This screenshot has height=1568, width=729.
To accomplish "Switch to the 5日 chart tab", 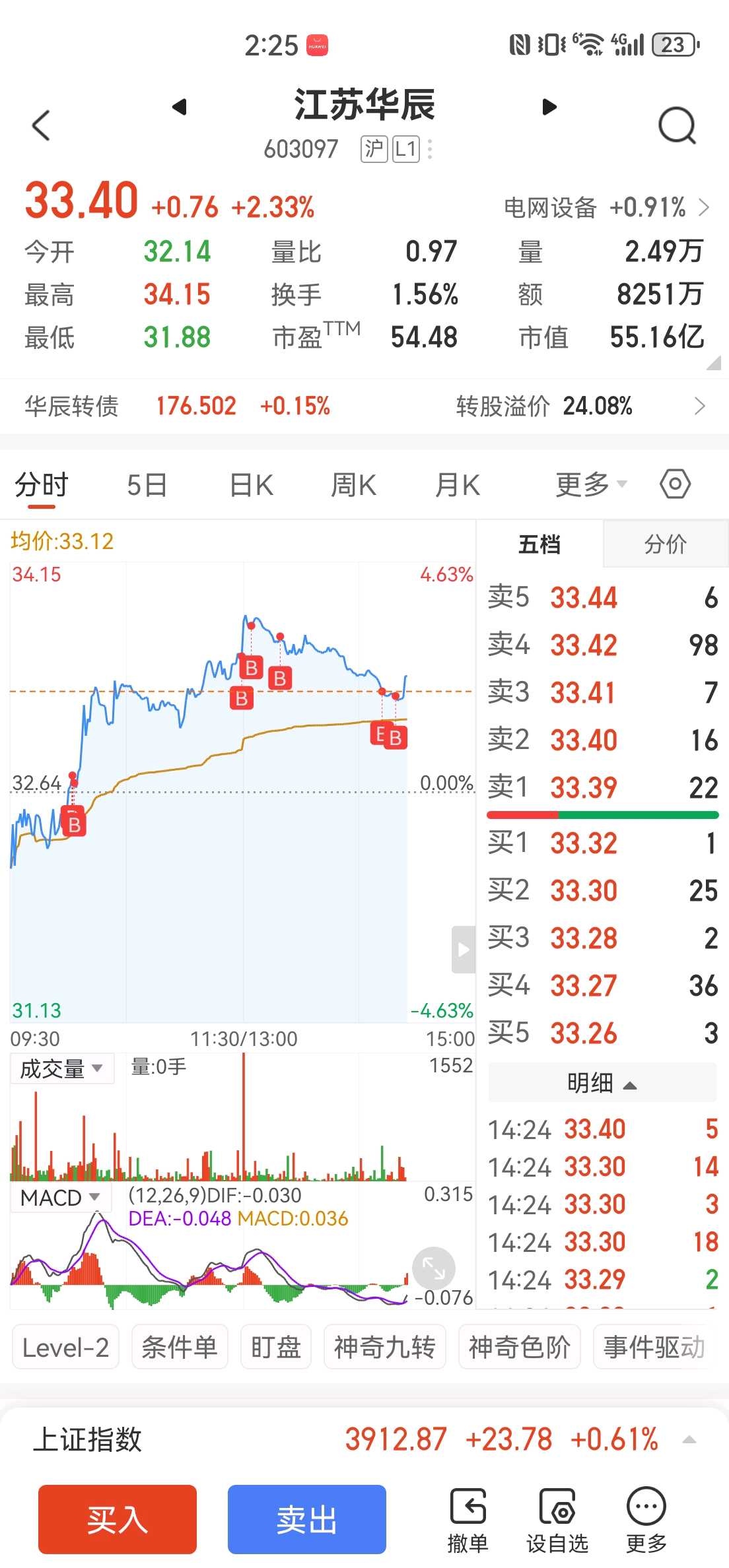I will click(147, 486).
